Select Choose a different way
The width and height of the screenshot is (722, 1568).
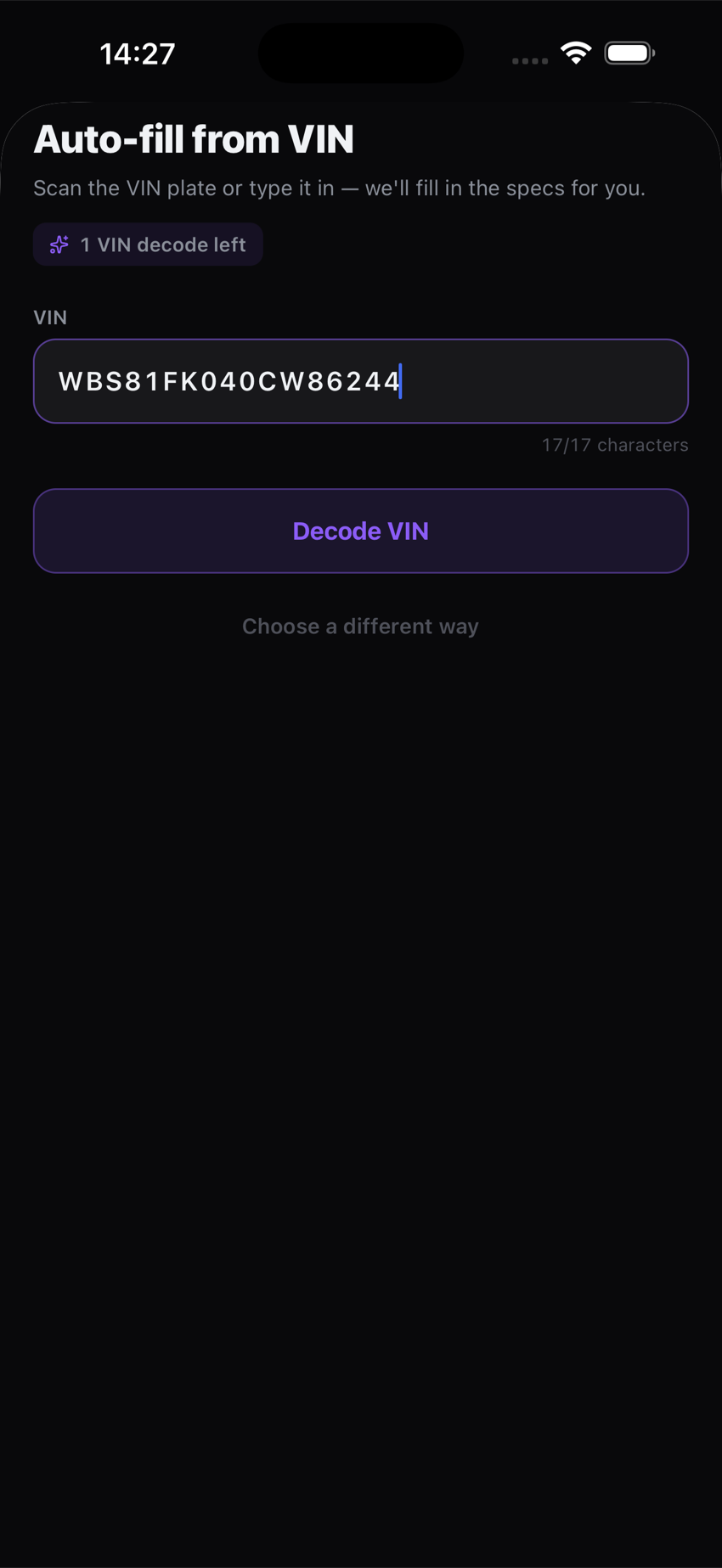(x=360, y=627)
